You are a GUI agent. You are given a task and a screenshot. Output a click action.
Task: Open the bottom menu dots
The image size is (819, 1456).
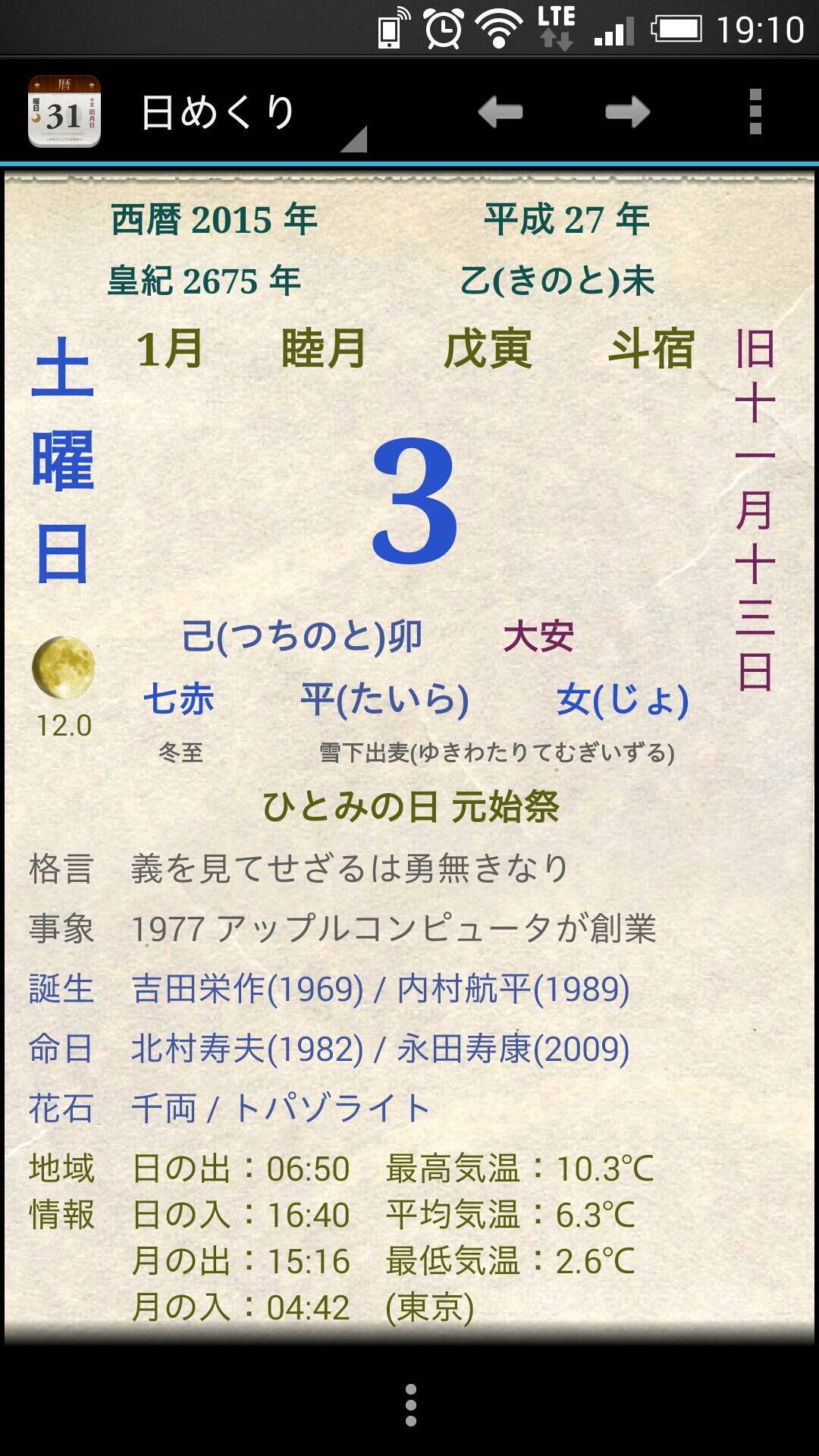click(410, 1404)
